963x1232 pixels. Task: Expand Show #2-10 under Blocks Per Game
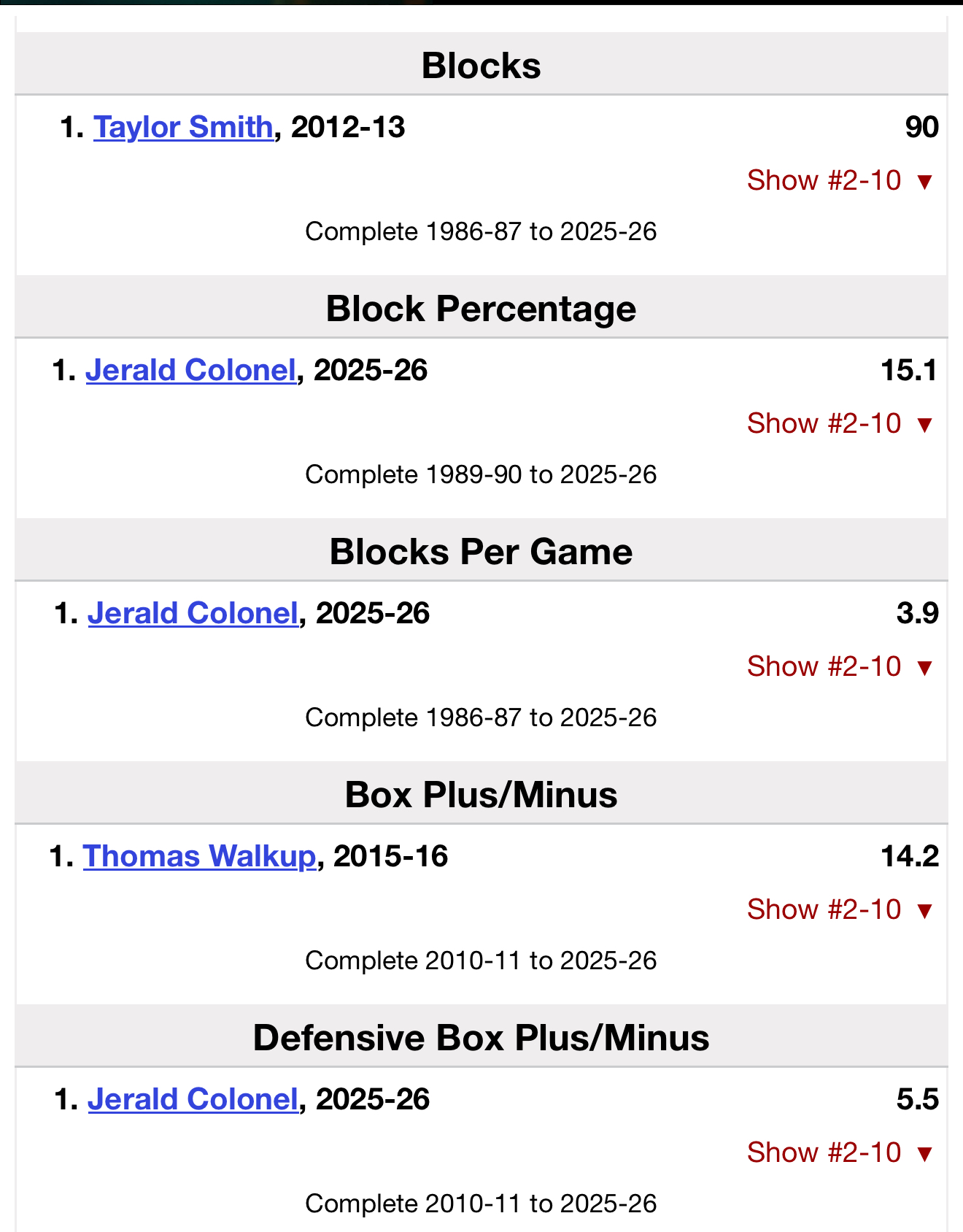pyautogui.click(x=840, y=666)
